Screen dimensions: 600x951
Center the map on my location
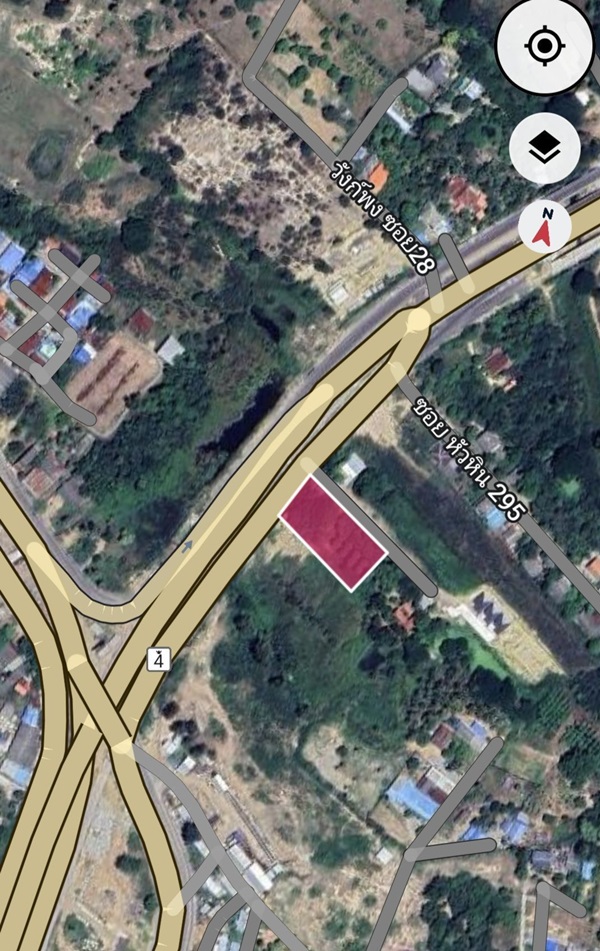[x=545, y=47]
